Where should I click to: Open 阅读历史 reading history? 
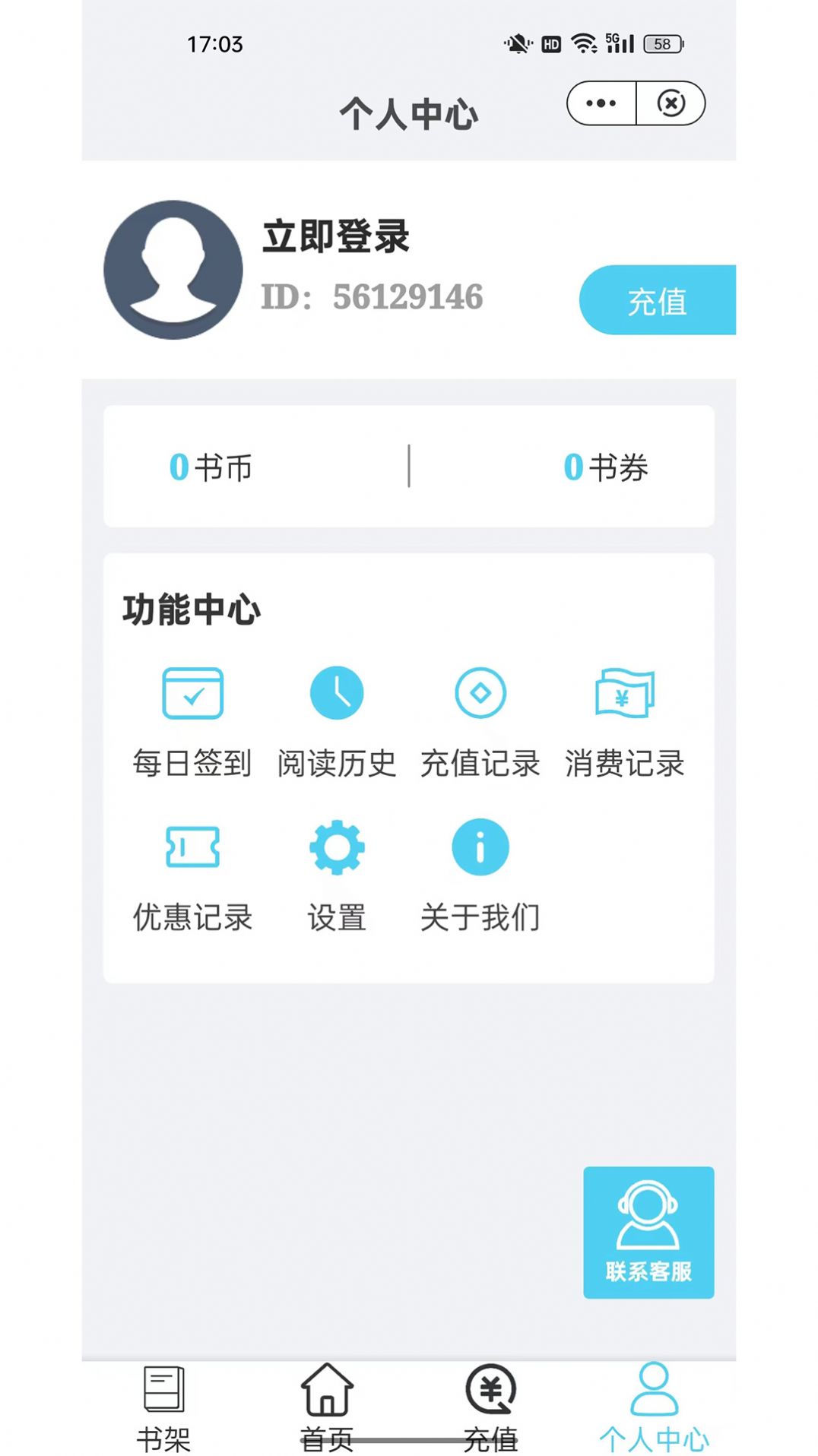(x=337, y=693)
